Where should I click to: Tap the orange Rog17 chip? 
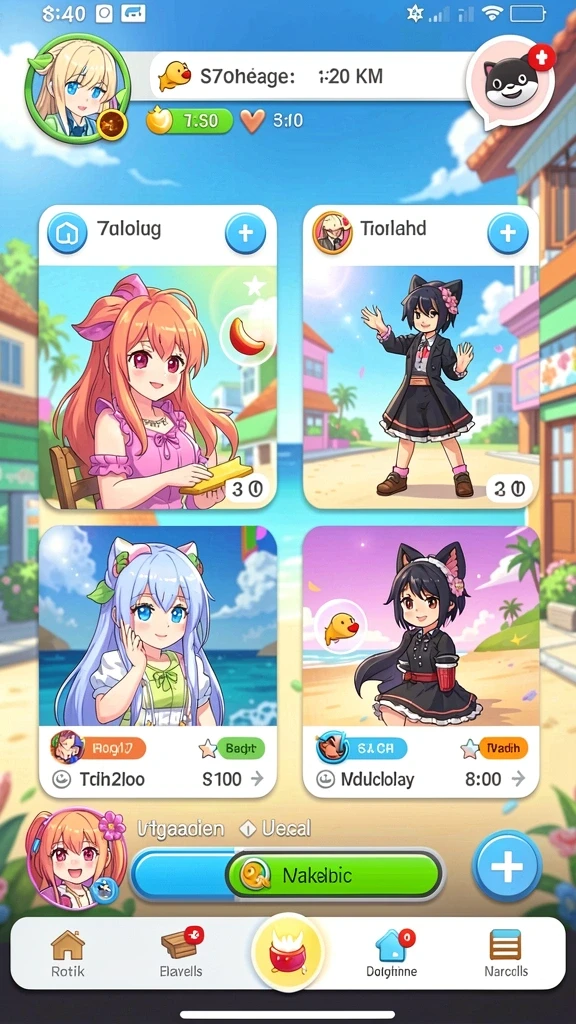113,748
